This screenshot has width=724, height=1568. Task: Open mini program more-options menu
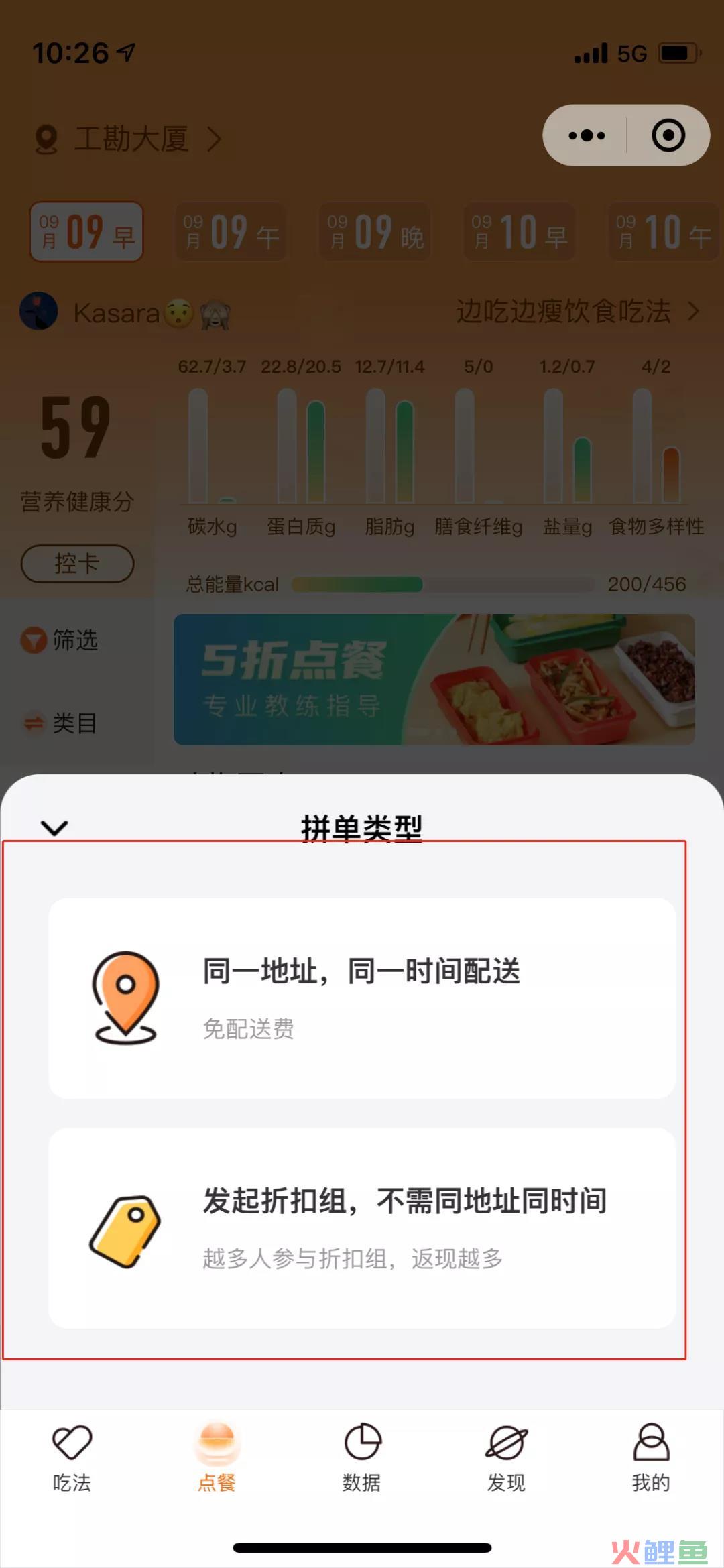click(x=586, y=135)
